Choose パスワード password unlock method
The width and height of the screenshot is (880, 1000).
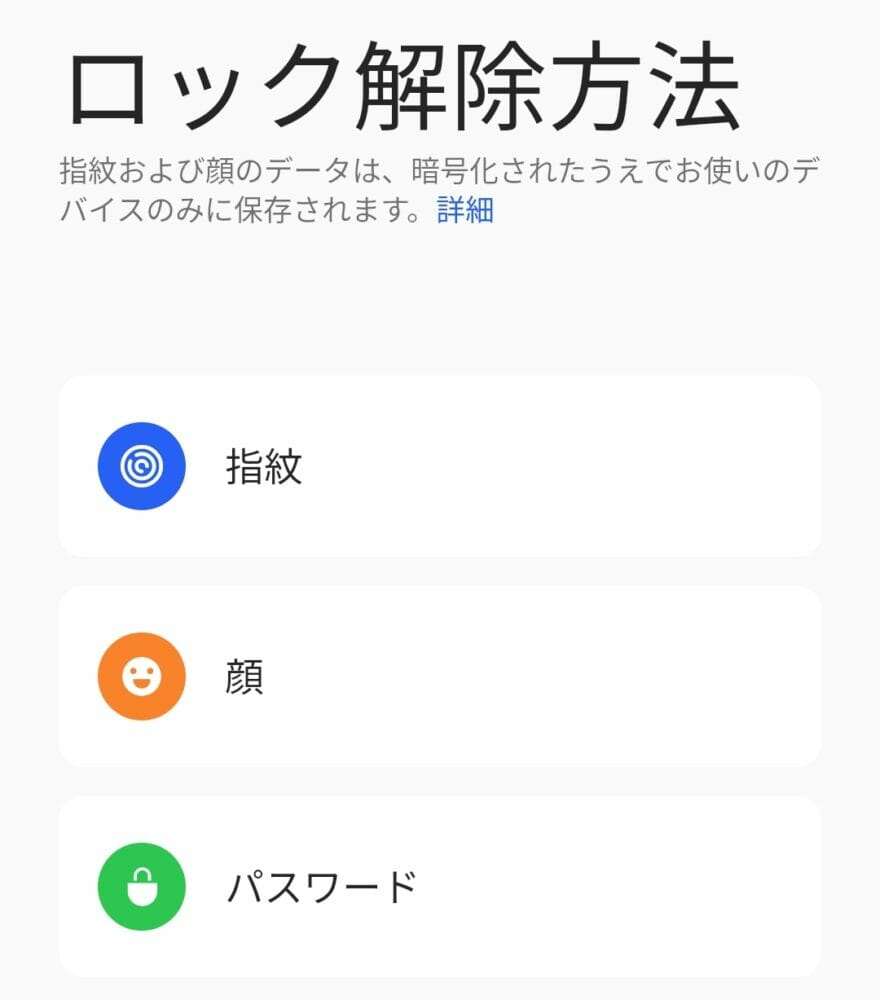tap(439, 887)
